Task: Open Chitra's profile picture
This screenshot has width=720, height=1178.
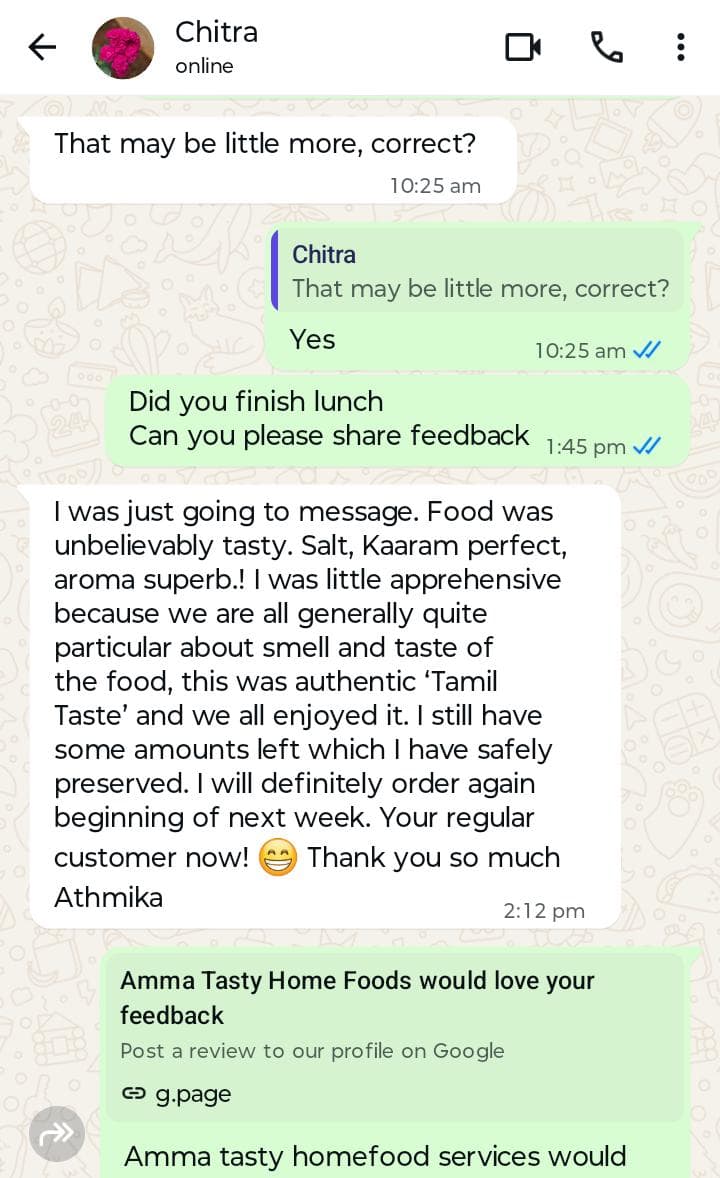Action: point(123,47)
